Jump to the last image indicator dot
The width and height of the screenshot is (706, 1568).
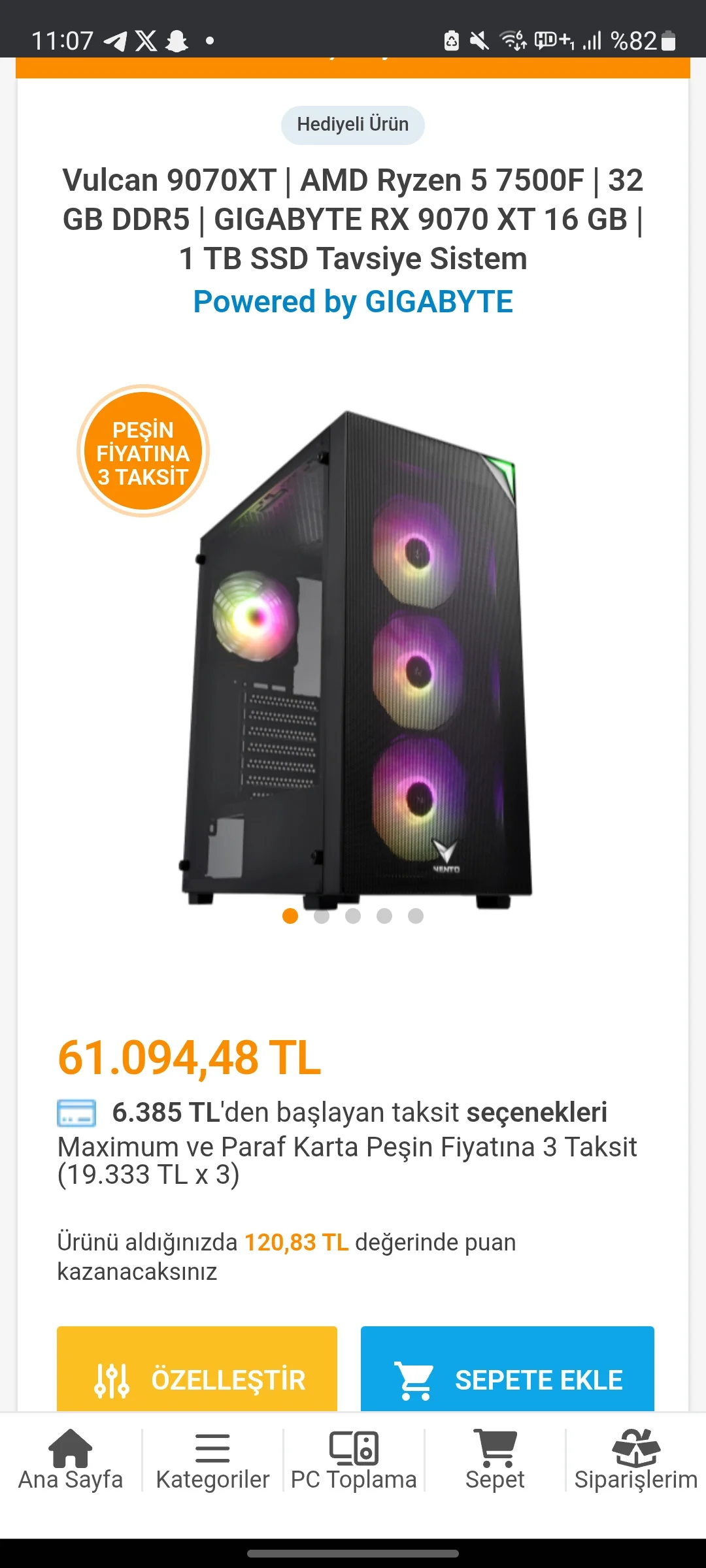click(416, 916)
